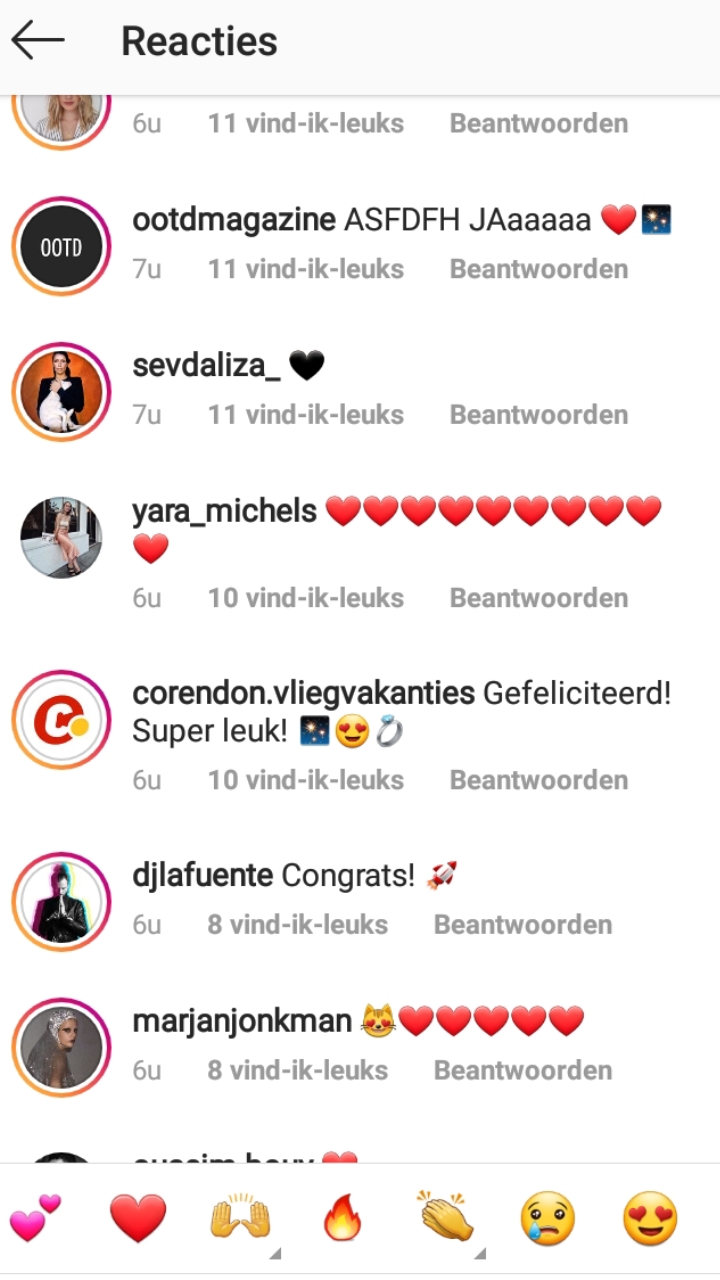View the 8 likes on marjanjonkman's comment
The height and width of the screenshot is (1280, 720).
click(298, 1070)
